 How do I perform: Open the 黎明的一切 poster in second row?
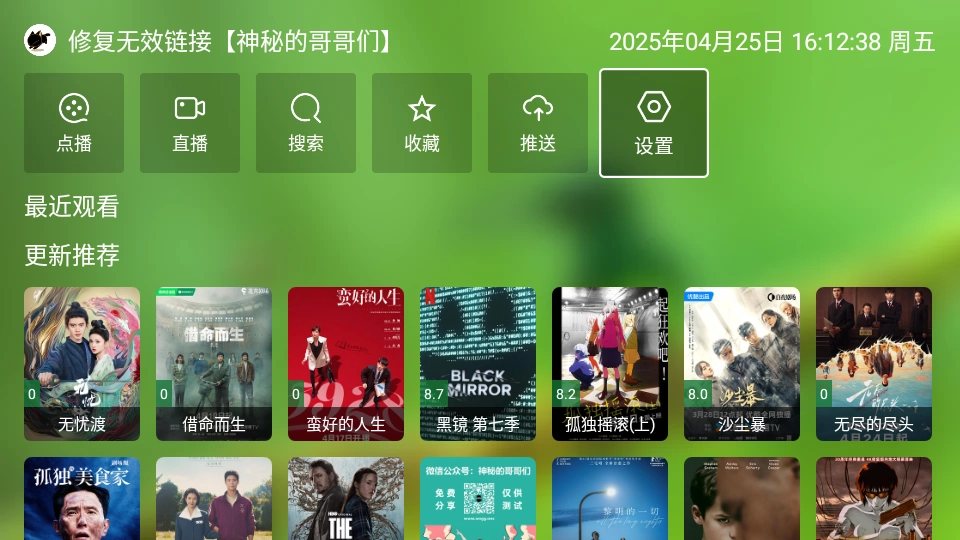(x=610, y=499)
